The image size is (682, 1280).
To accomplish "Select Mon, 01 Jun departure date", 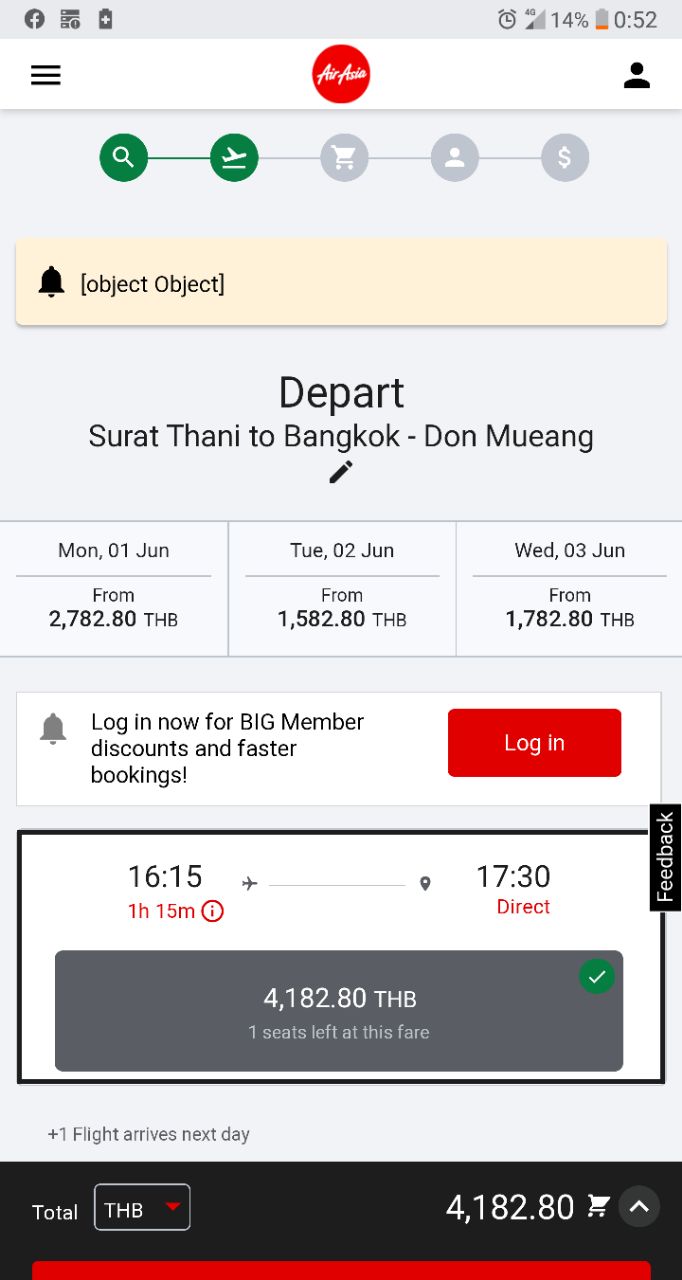I will point(114,589).
